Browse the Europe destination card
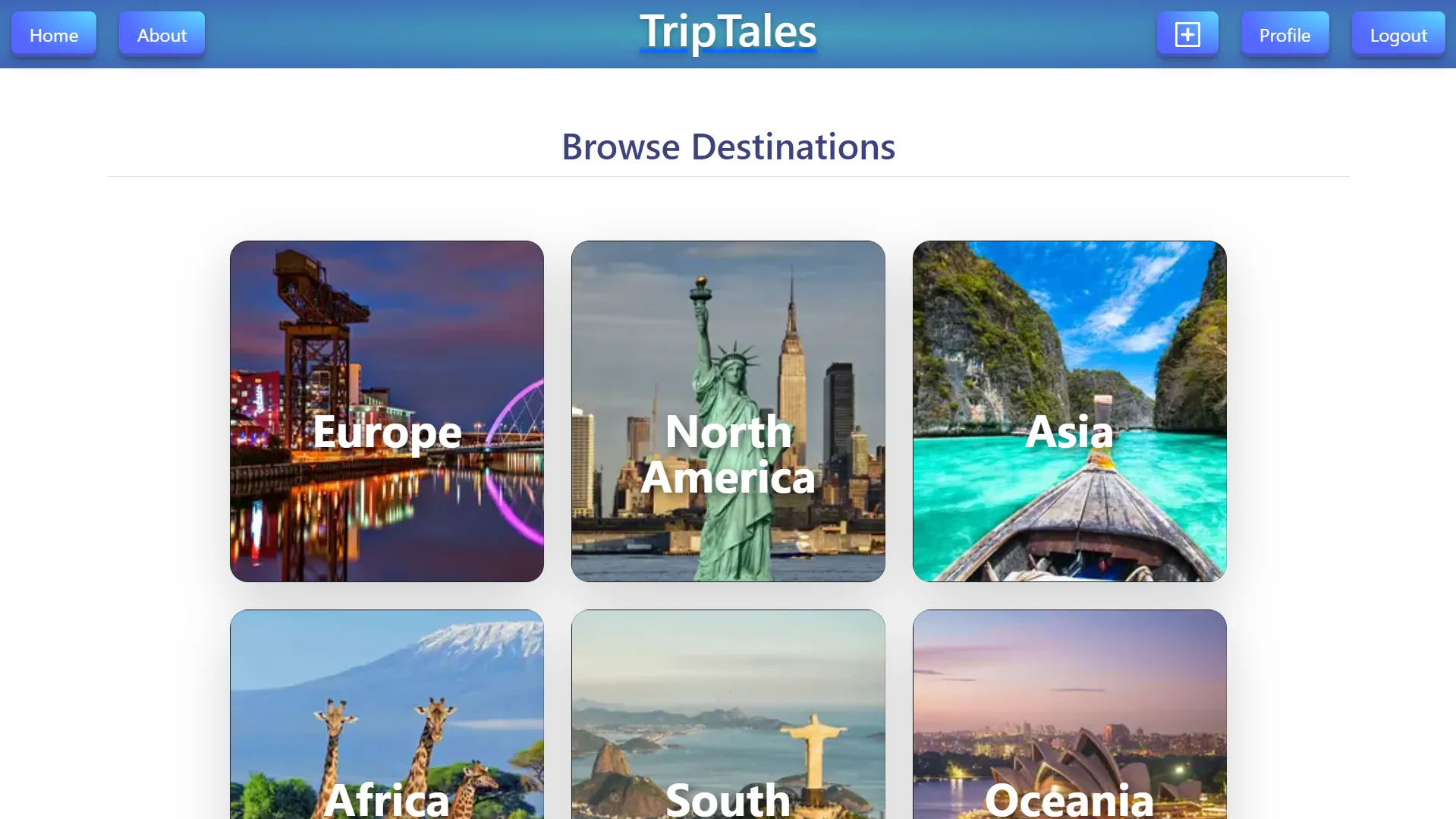 (387, 411)
